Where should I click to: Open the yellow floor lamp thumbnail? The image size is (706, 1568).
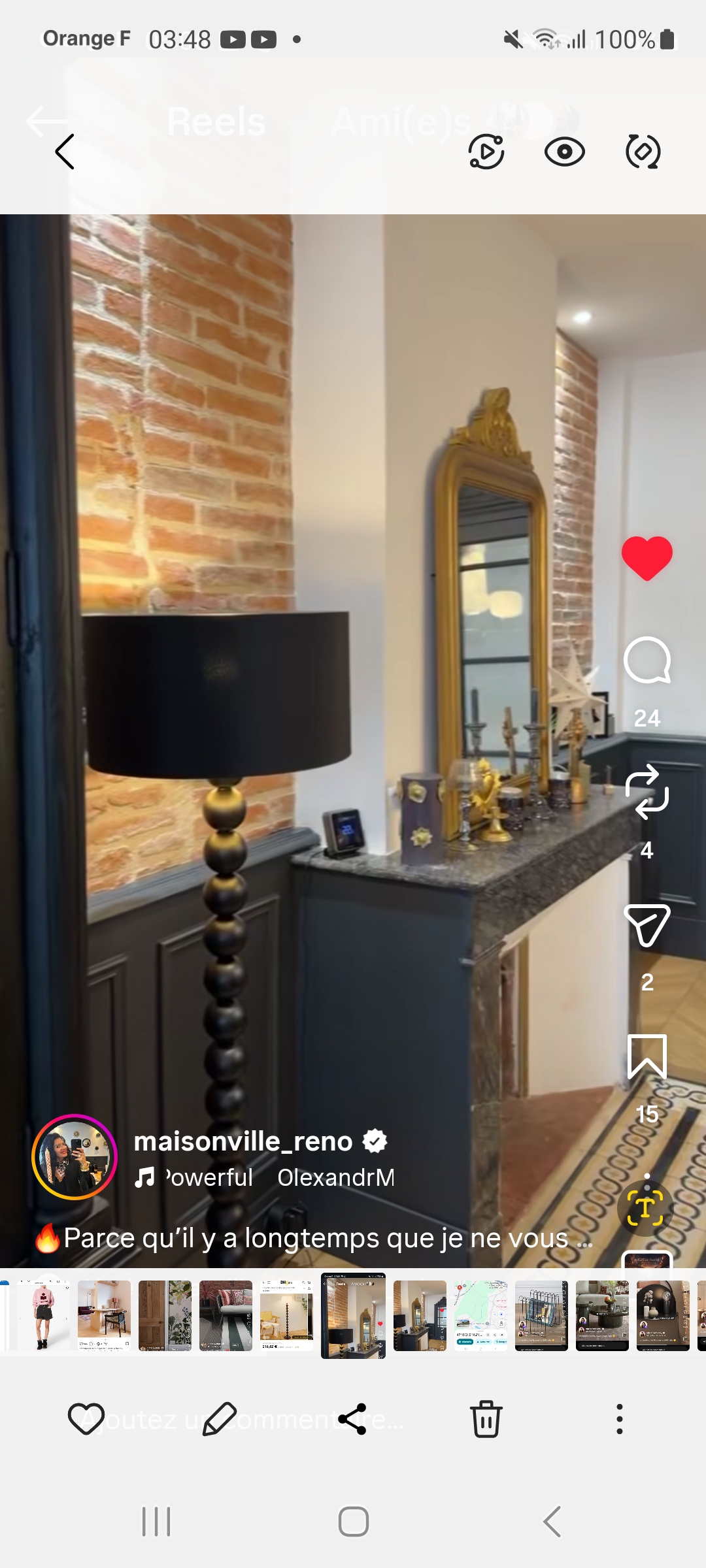click(286, 1315)
